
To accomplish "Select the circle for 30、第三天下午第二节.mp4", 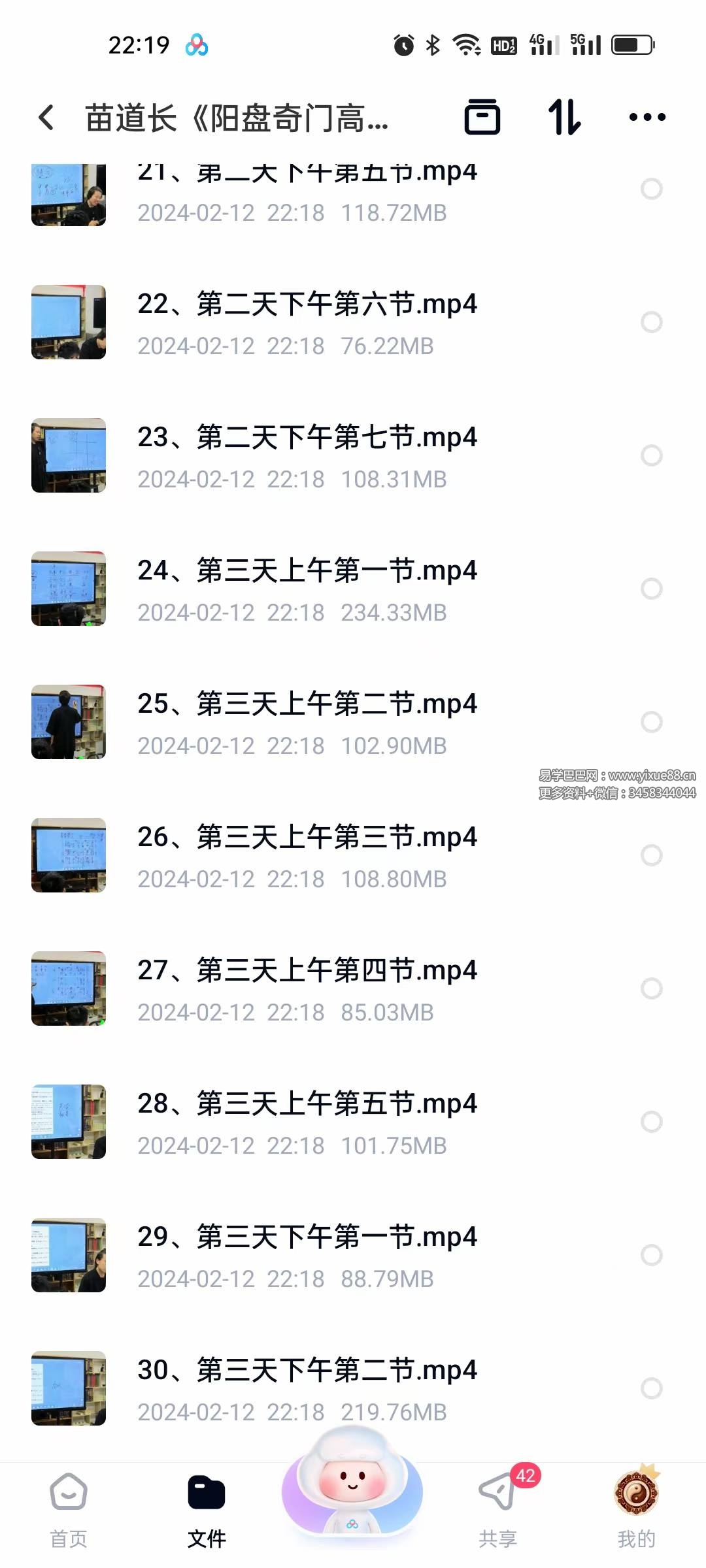I will tap(651, 1388).
